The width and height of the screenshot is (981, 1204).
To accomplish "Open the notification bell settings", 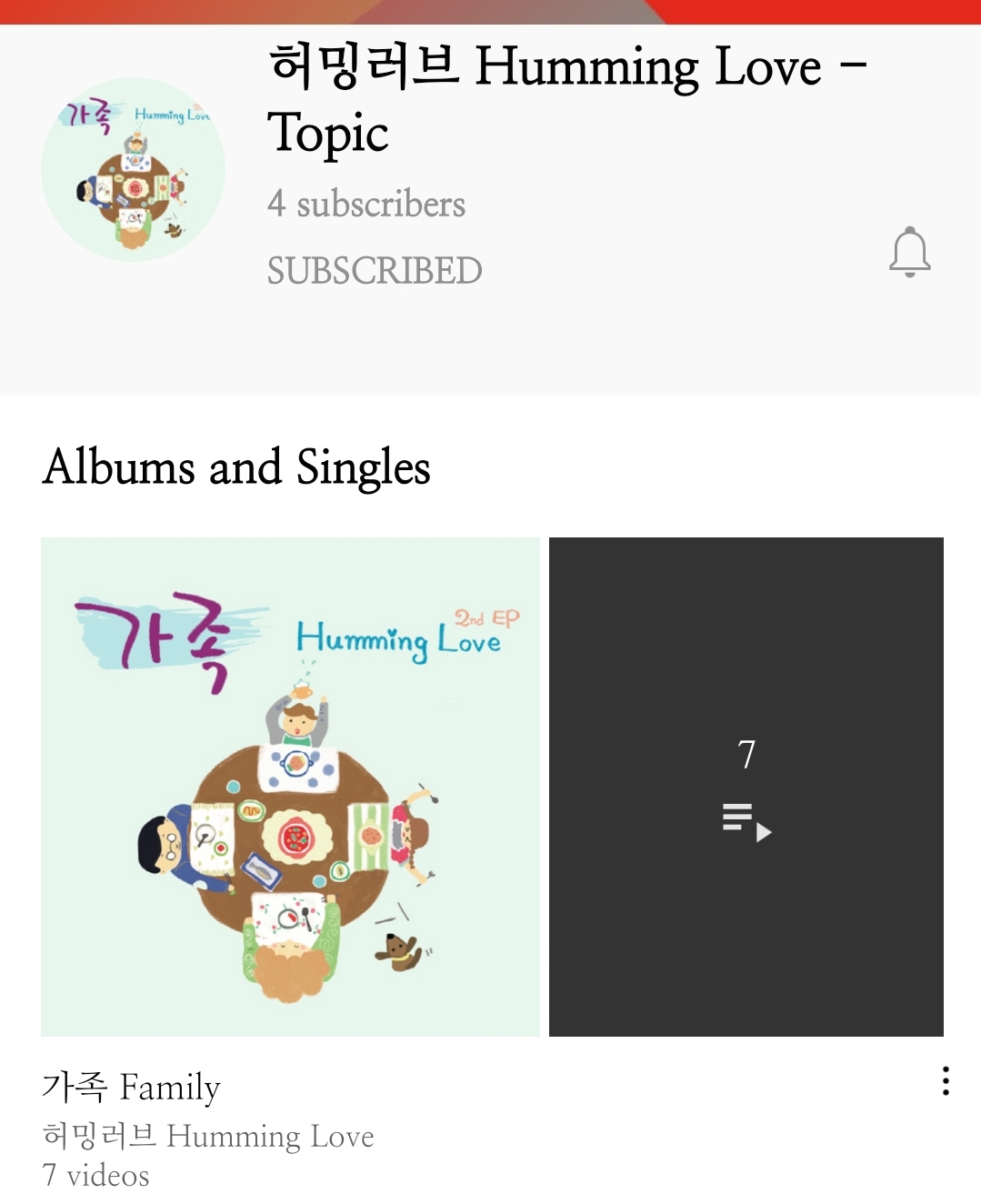I will click(x=909, y=252).
